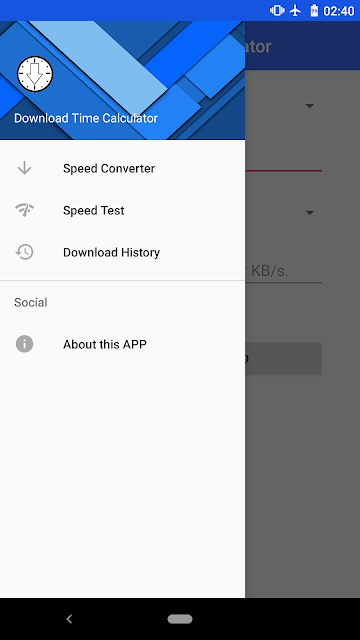Tap the home pill button

[180, 619]
